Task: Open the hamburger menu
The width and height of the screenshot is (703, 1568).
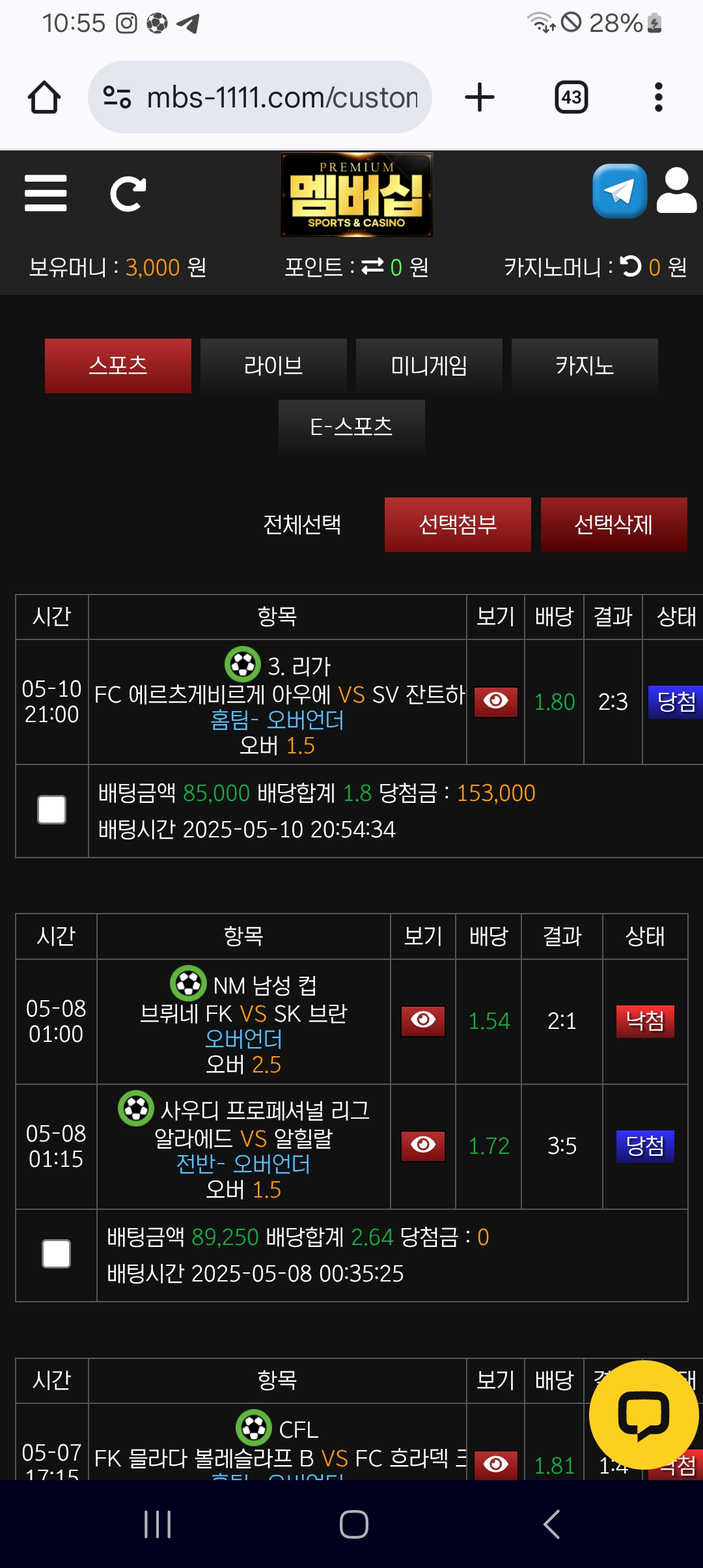Action: pos(46,193)
